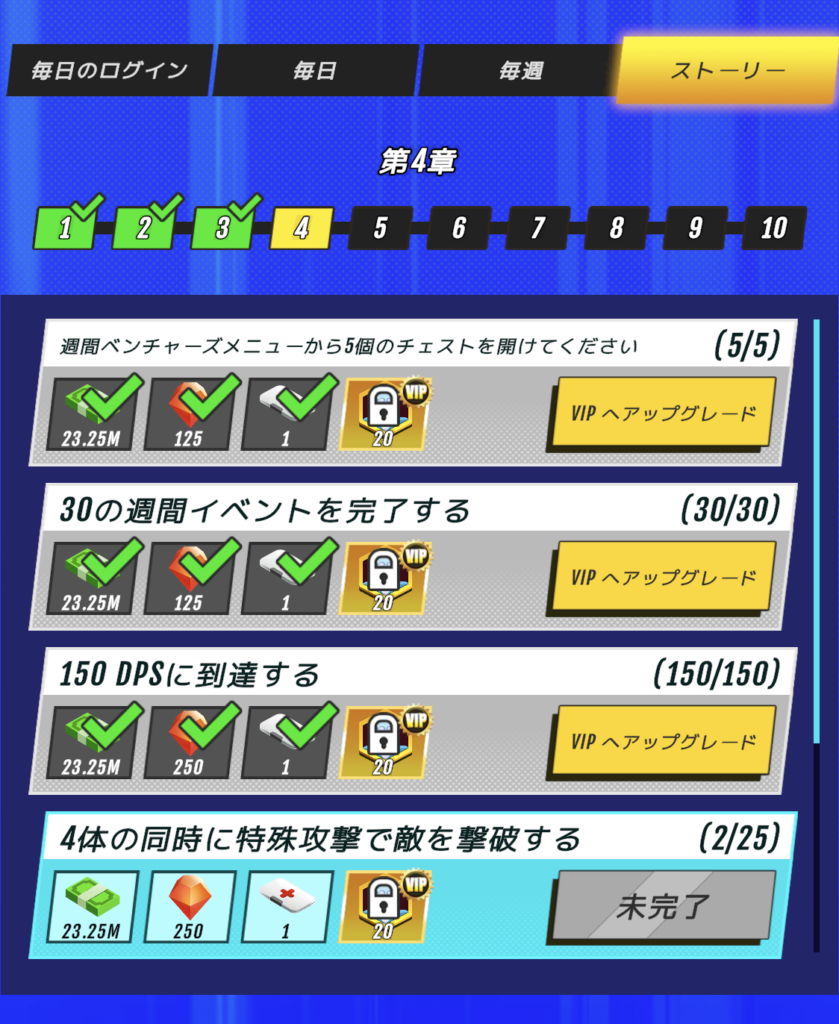839x1024 pixels.
Task: Go to chapter 2
Action: tap(144, 228)
